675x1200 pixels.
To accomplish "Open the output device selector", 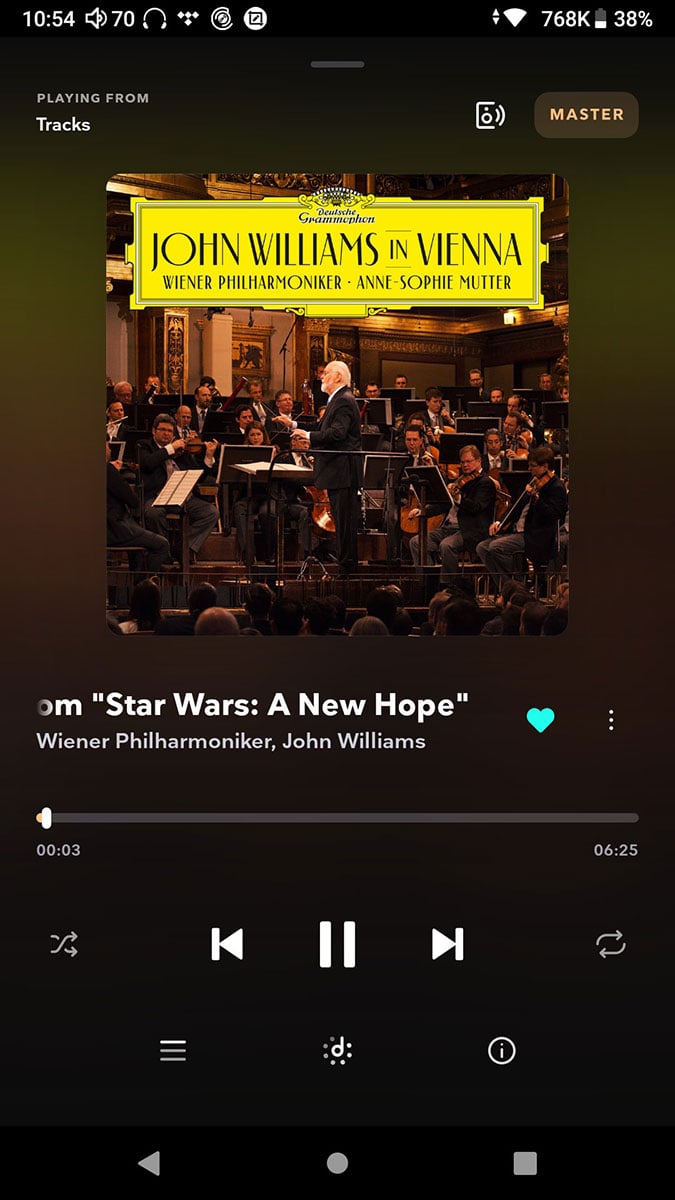I will point(489,115).
